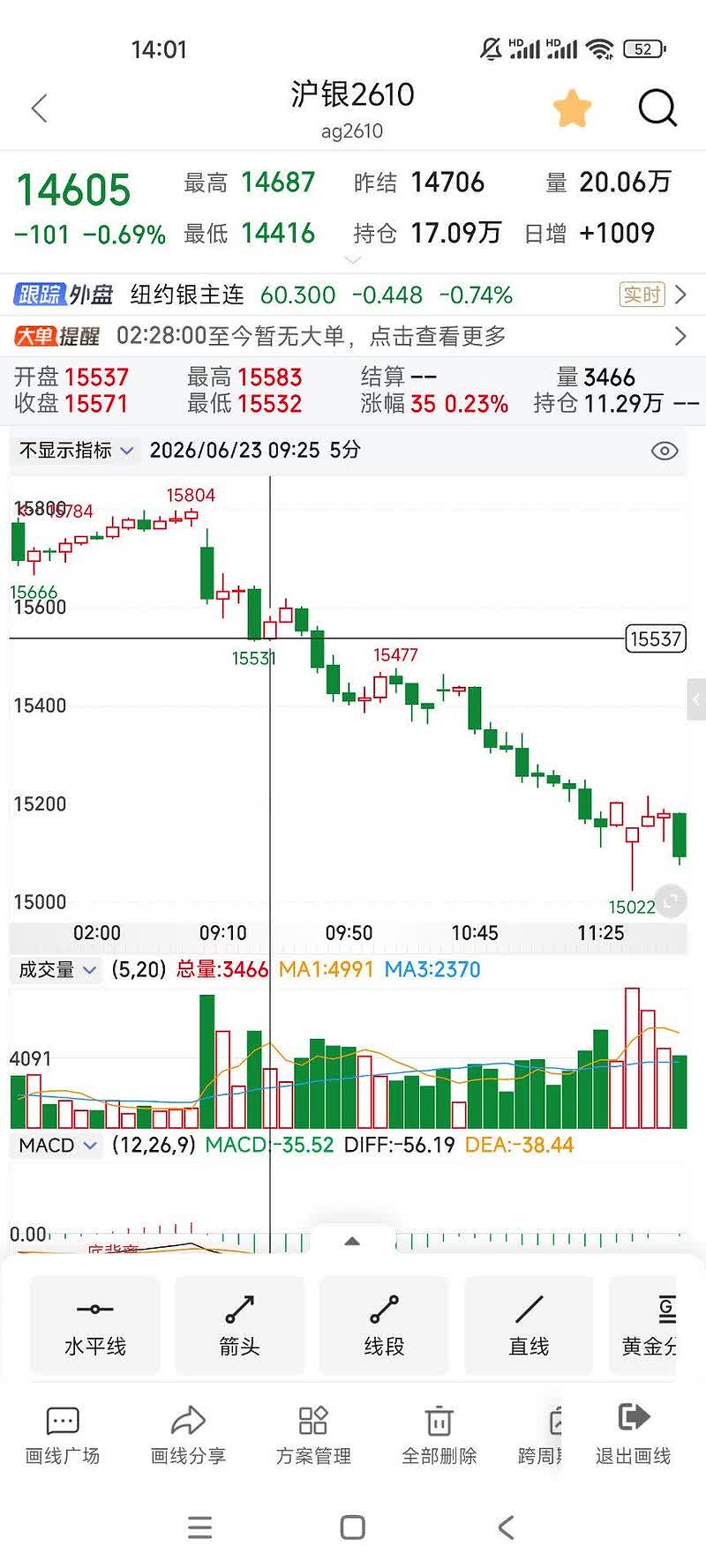Go back using the top-left arrow
This screenshot has width=706, height=1568.
tap(39, 108)
